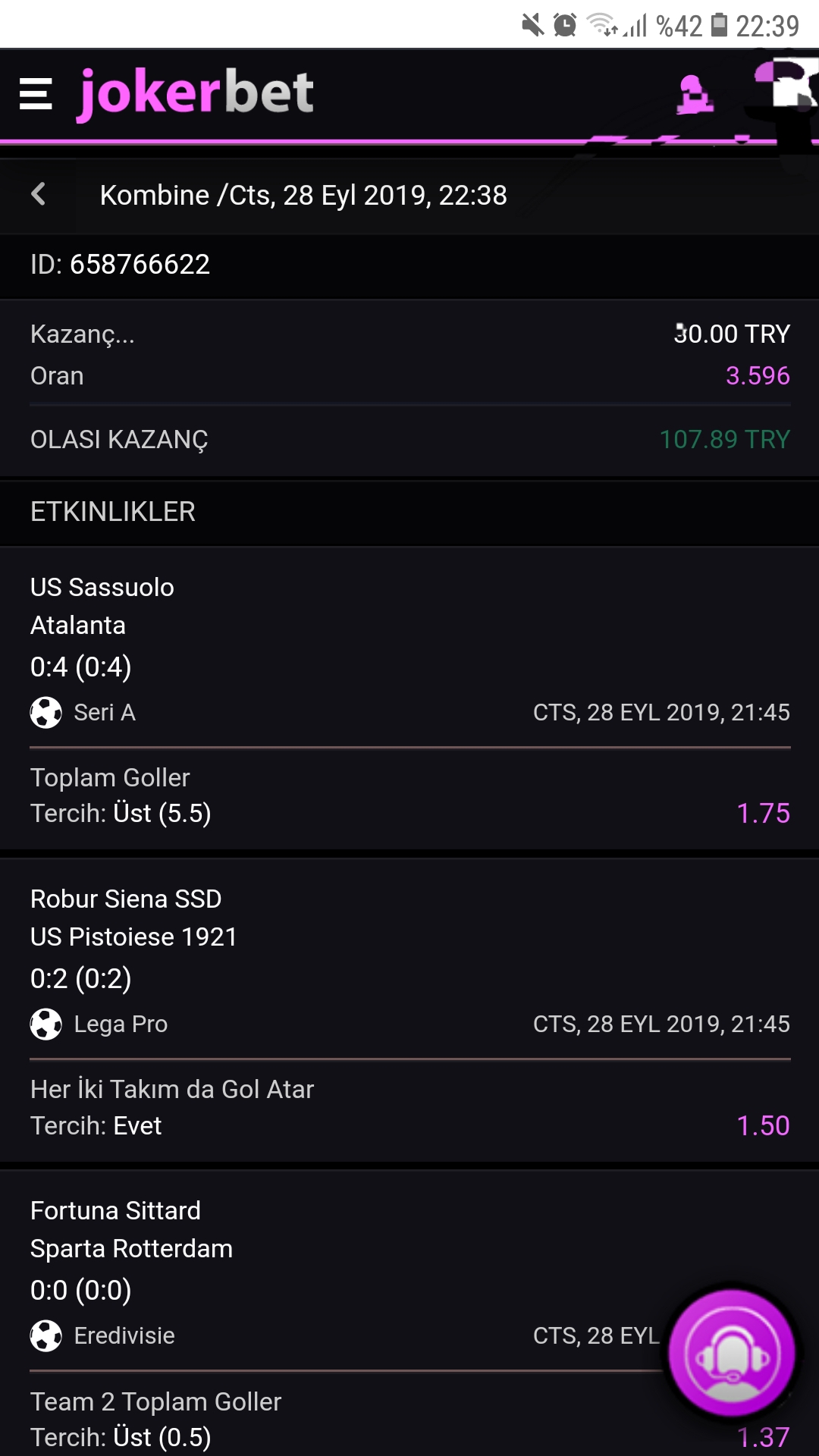Go back from the Kombine bet details
The width and height of the screenshot is (819, 1456).
pyautogui.click(x=38, y=194)
